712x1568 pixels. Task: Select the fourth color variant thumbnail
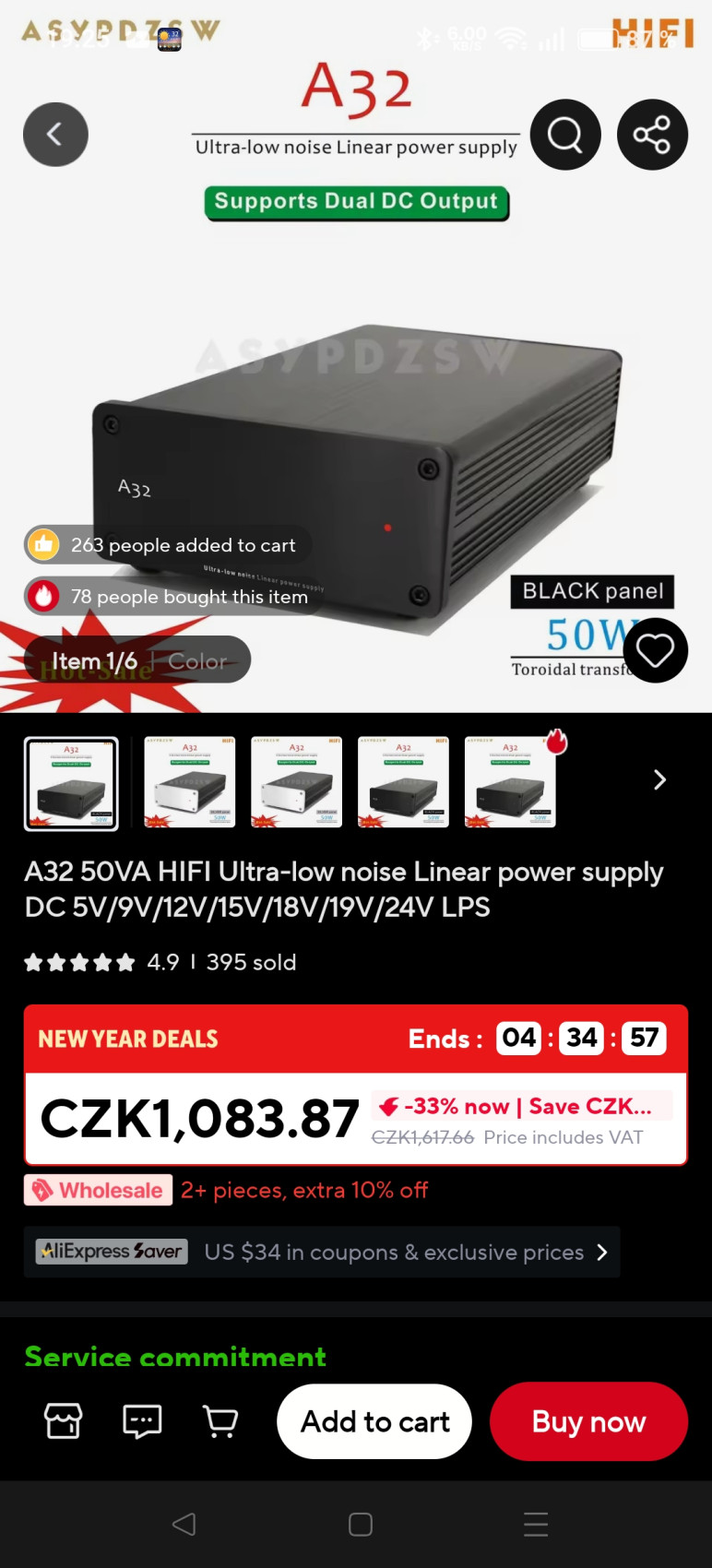[x=403, y=782]
